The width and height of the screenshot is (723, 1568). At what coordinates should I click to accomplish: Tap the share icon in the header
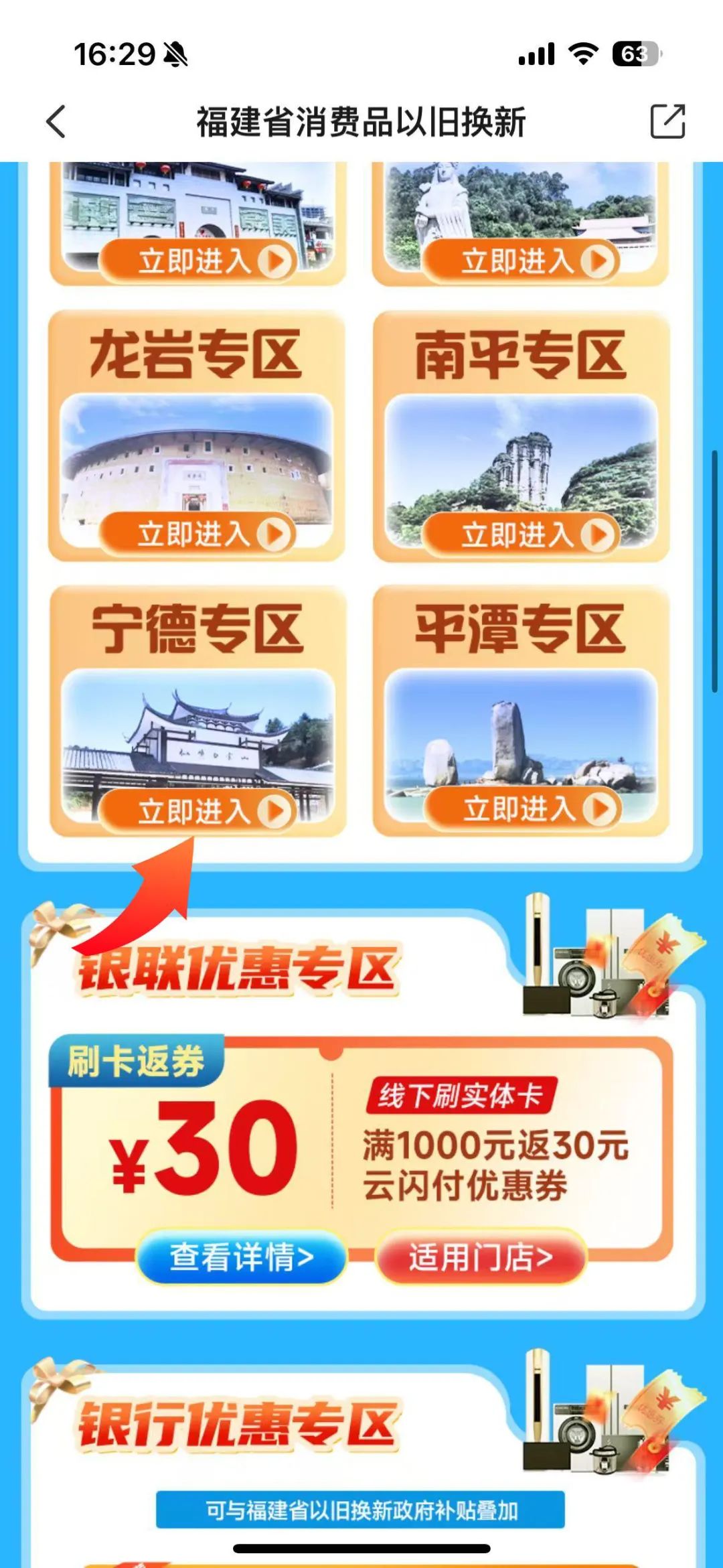pyautogui.click(x=667, y=122)
